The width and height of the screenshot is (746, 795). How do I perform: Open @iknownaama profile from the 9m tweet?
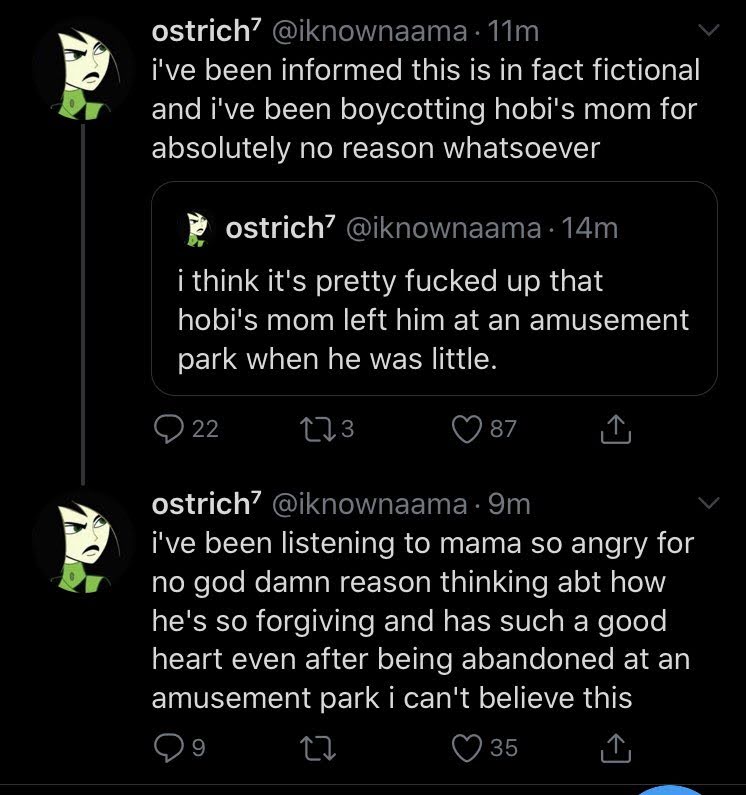[x=370, y=504]
